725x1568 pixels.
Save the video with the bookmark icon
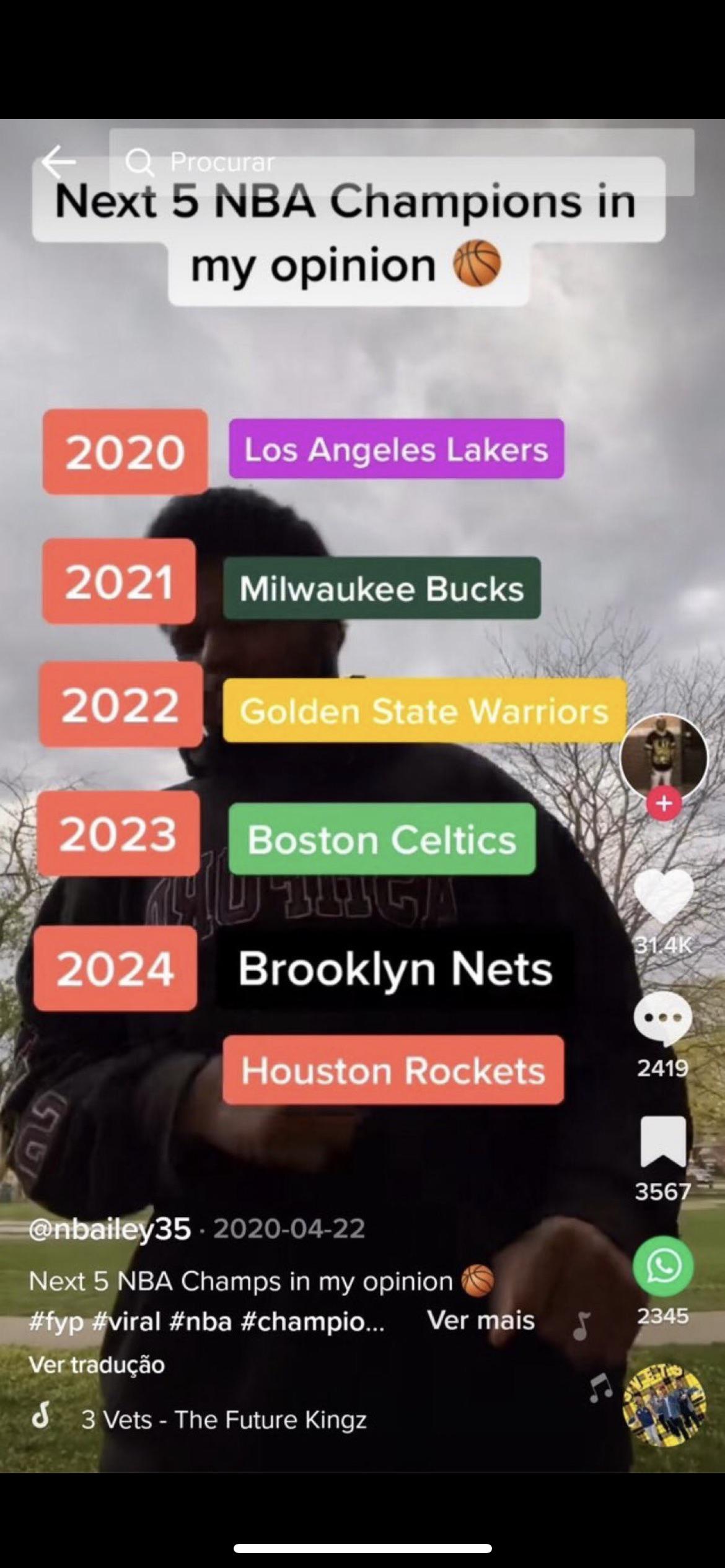click(663, 1141)
